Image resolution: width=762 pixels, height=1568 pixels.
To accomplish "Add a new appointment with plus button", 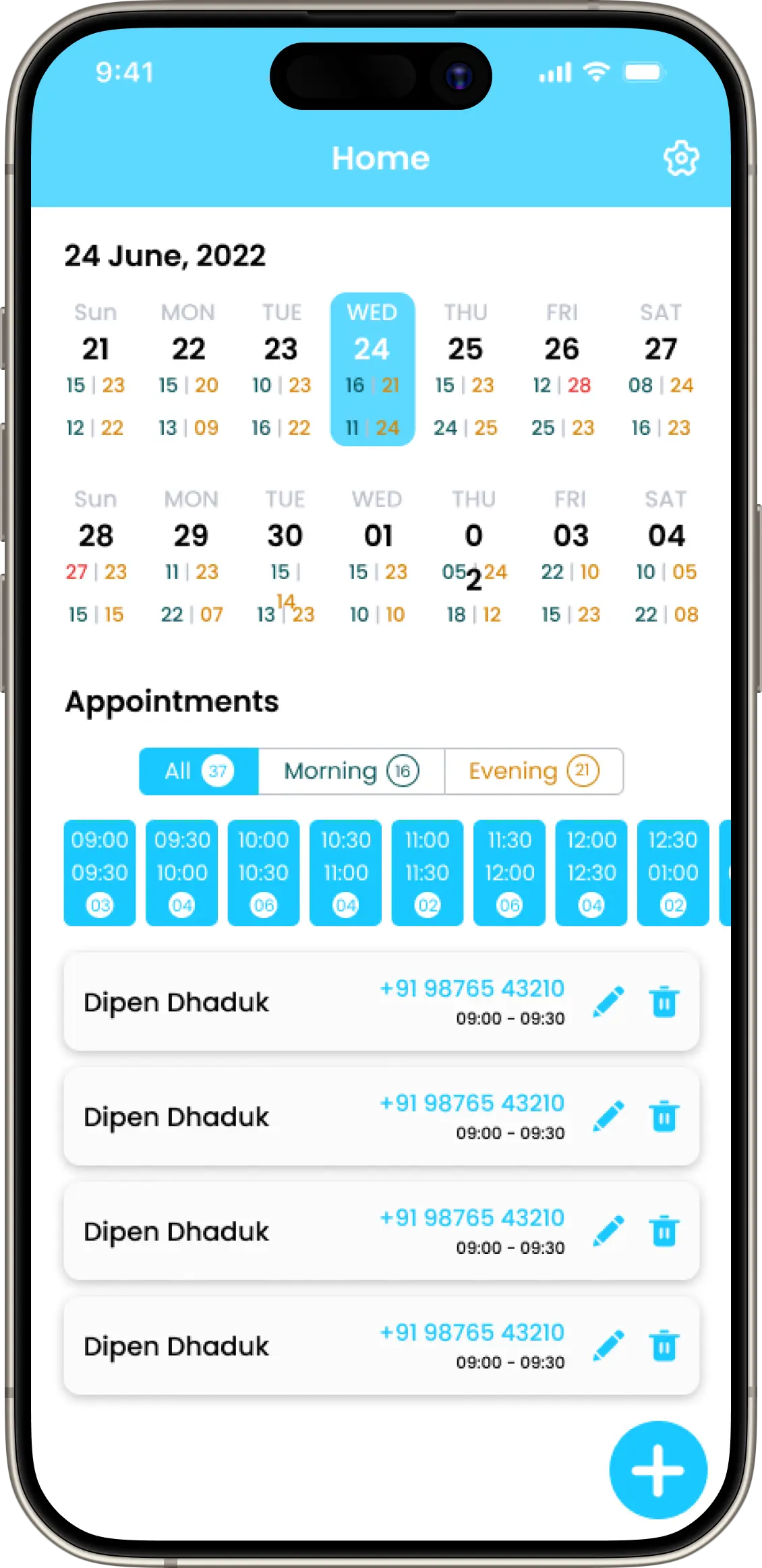I will pyautogui.click(x=657, y=1470).
